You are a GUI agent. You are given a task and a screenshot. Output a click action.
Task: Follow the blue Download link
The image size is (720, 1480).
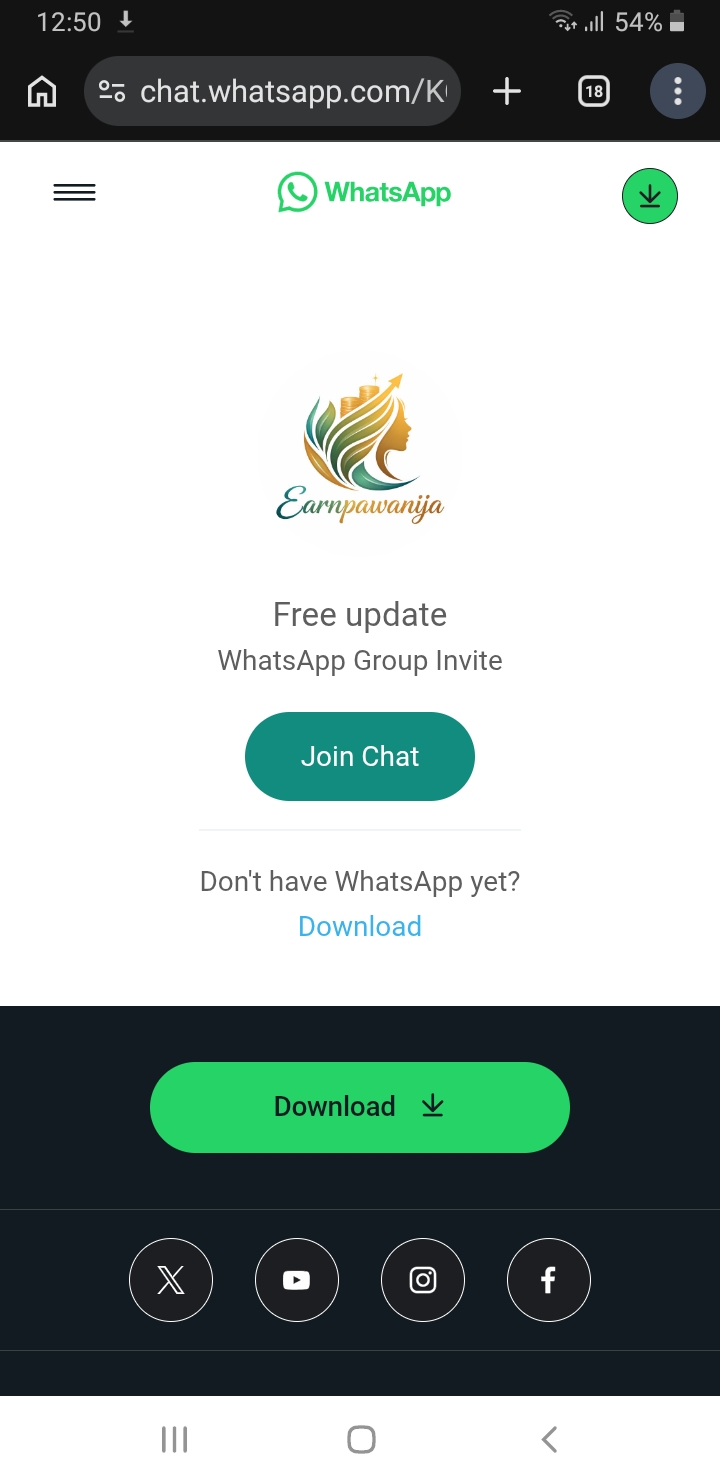coord(359,926)
